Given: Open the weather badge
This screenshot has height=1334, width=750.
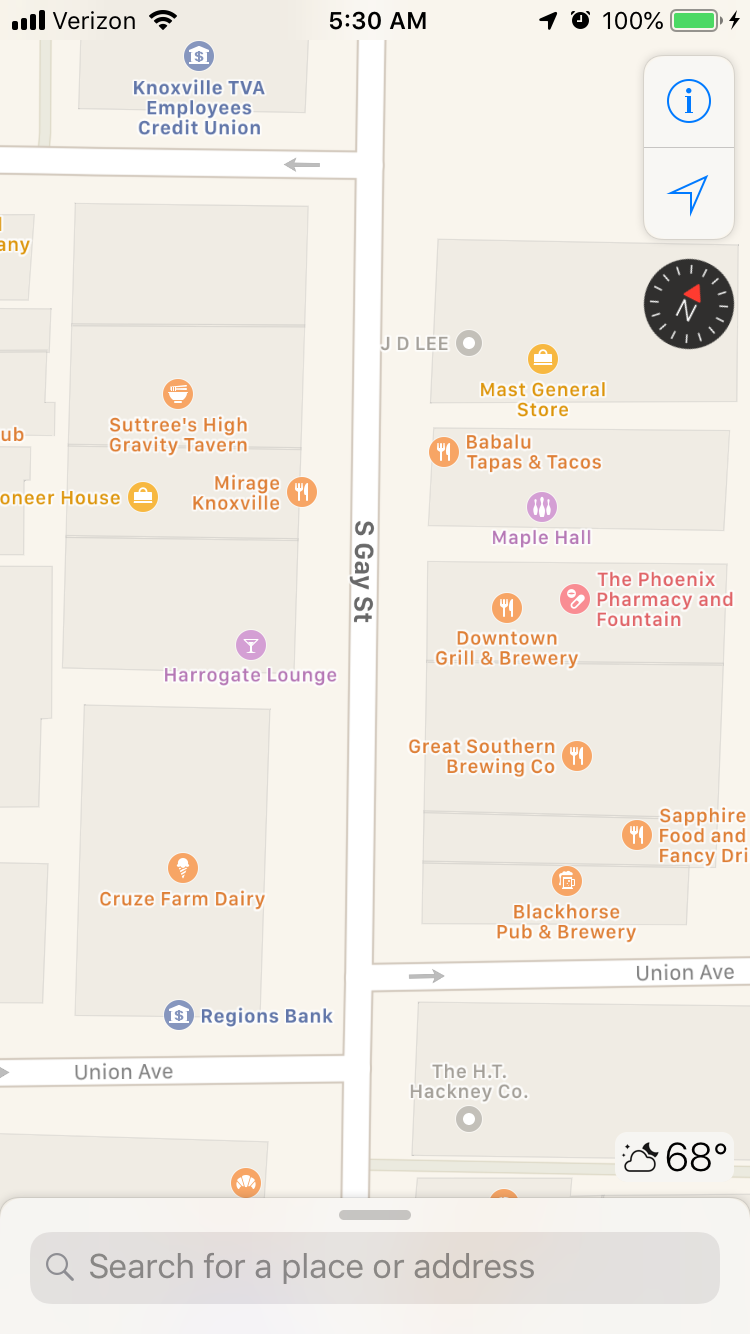Looking at the screenshot, I should point(675,1157).
